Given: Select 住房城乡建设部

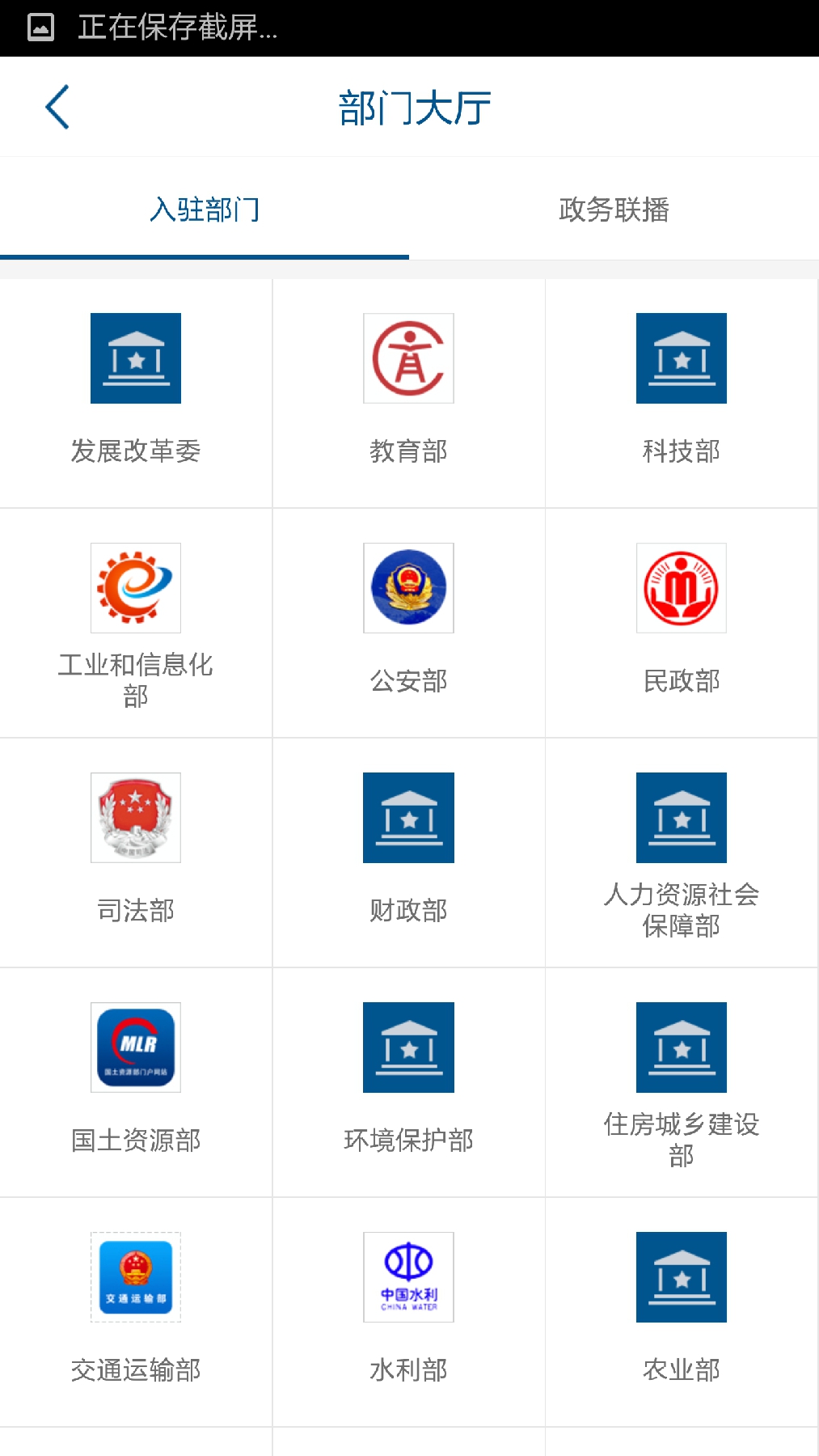Looking at the screenshot, I should pos(682,1081).
